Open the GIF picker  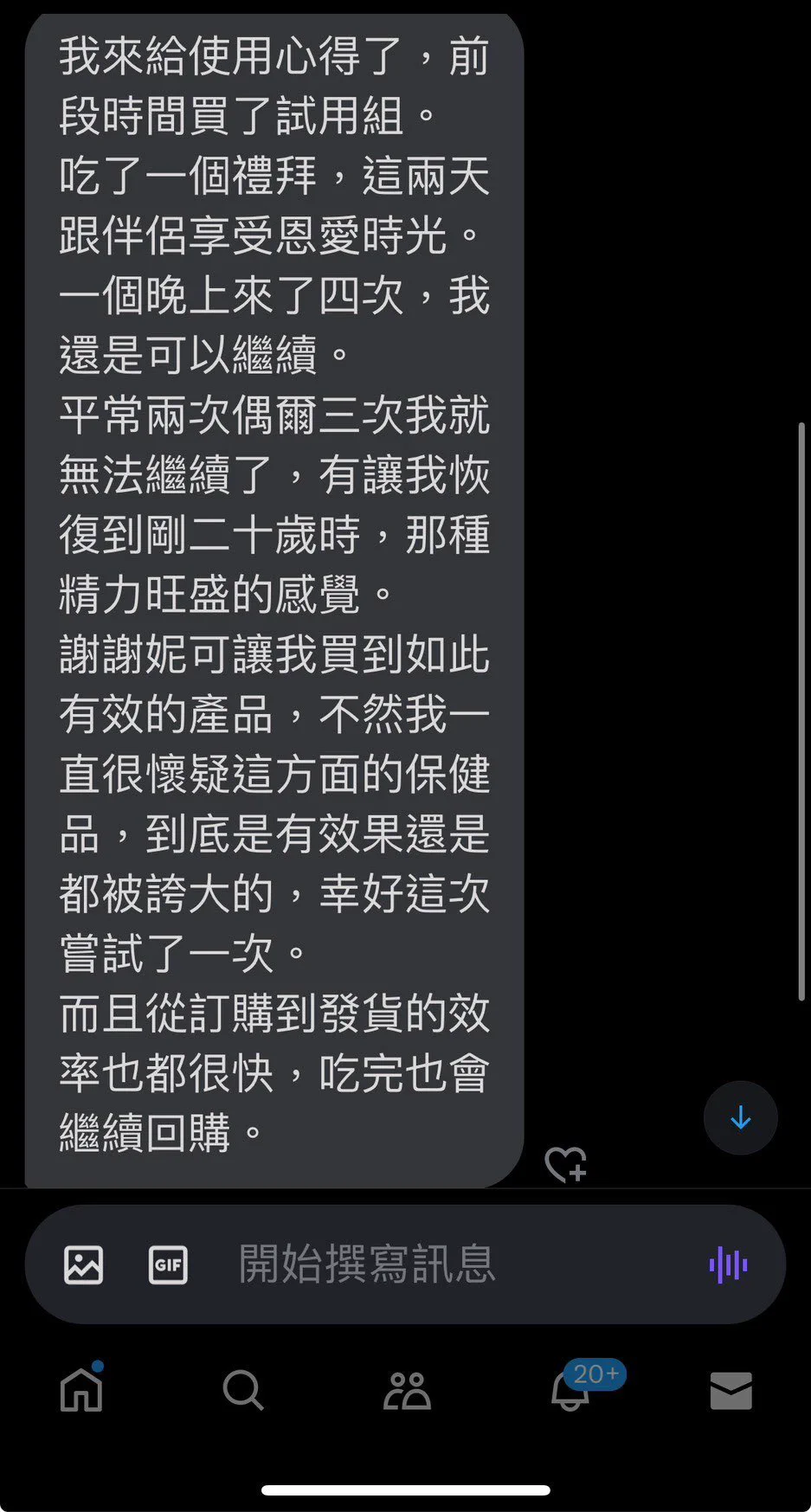[168, 1264]
